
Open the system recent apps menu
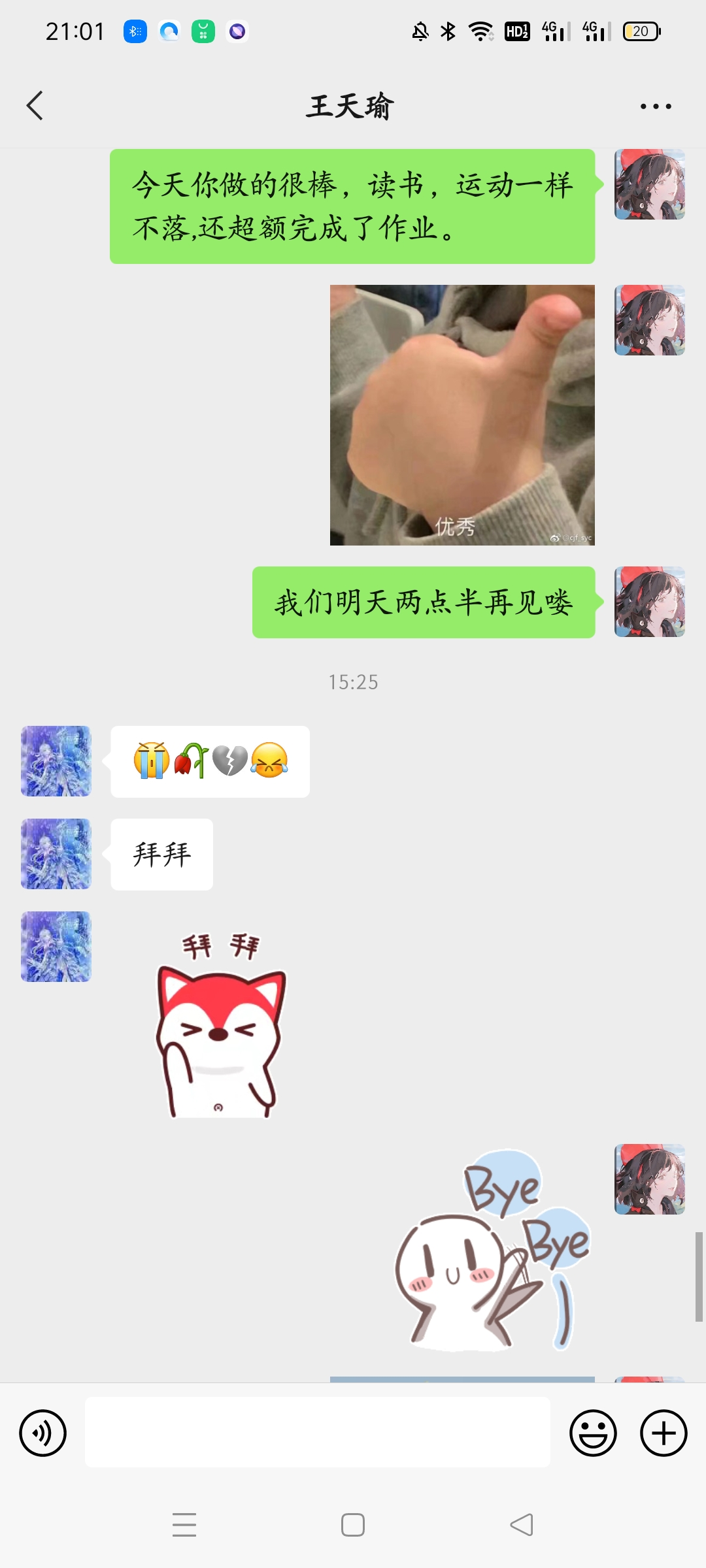coord(184,1525)
